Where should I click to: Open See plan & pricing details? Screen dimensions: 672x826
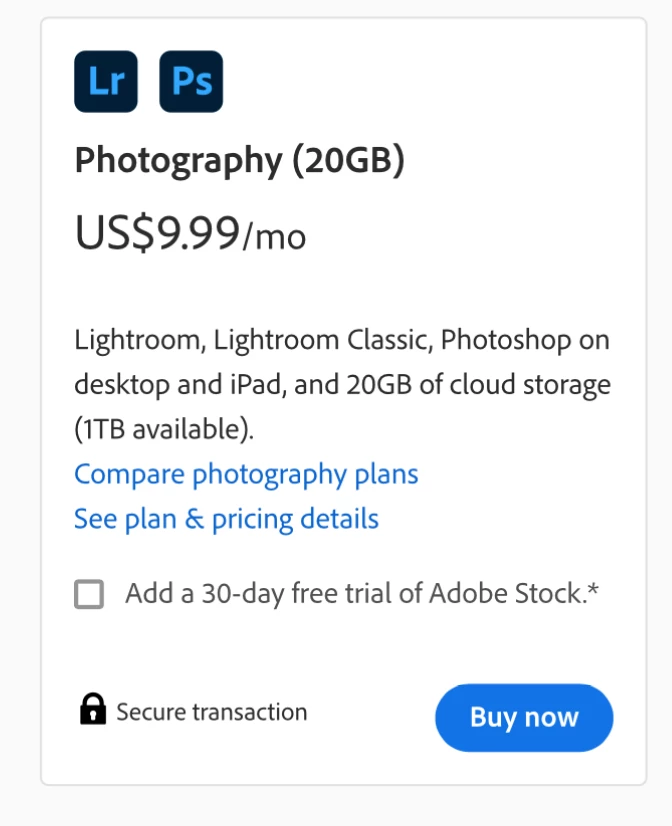click(226, 519)
